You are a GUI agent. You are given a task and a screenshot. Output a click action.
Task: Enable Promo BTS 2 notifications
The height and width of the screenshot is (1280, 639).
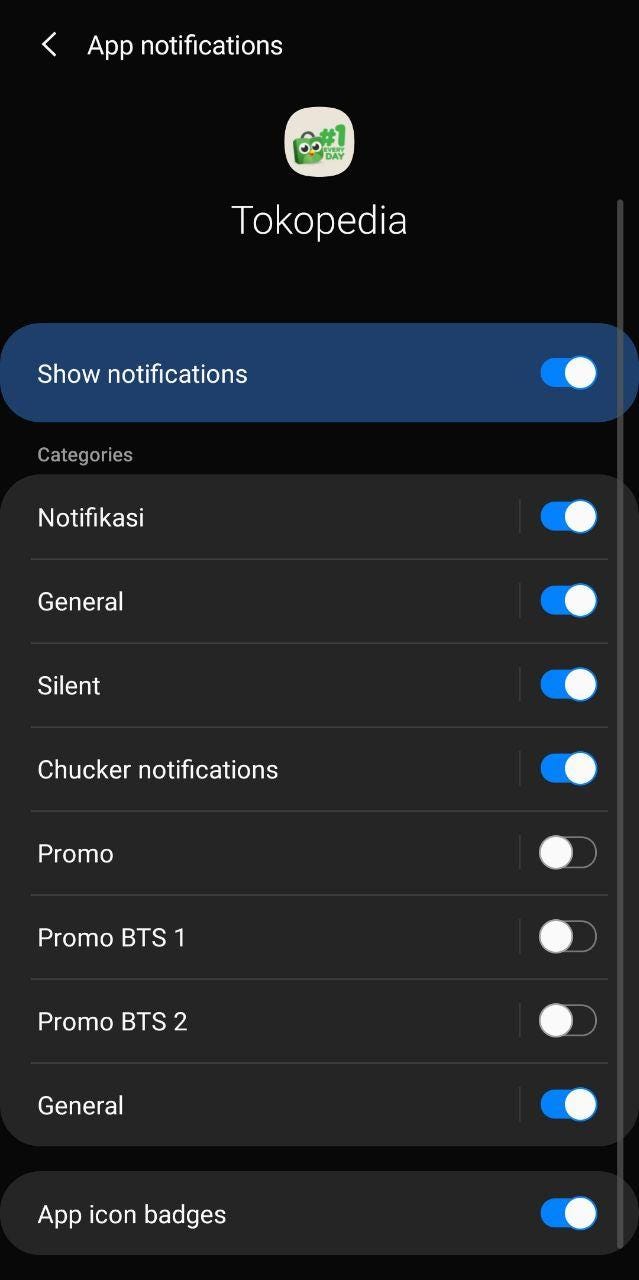click(568, 1021)
